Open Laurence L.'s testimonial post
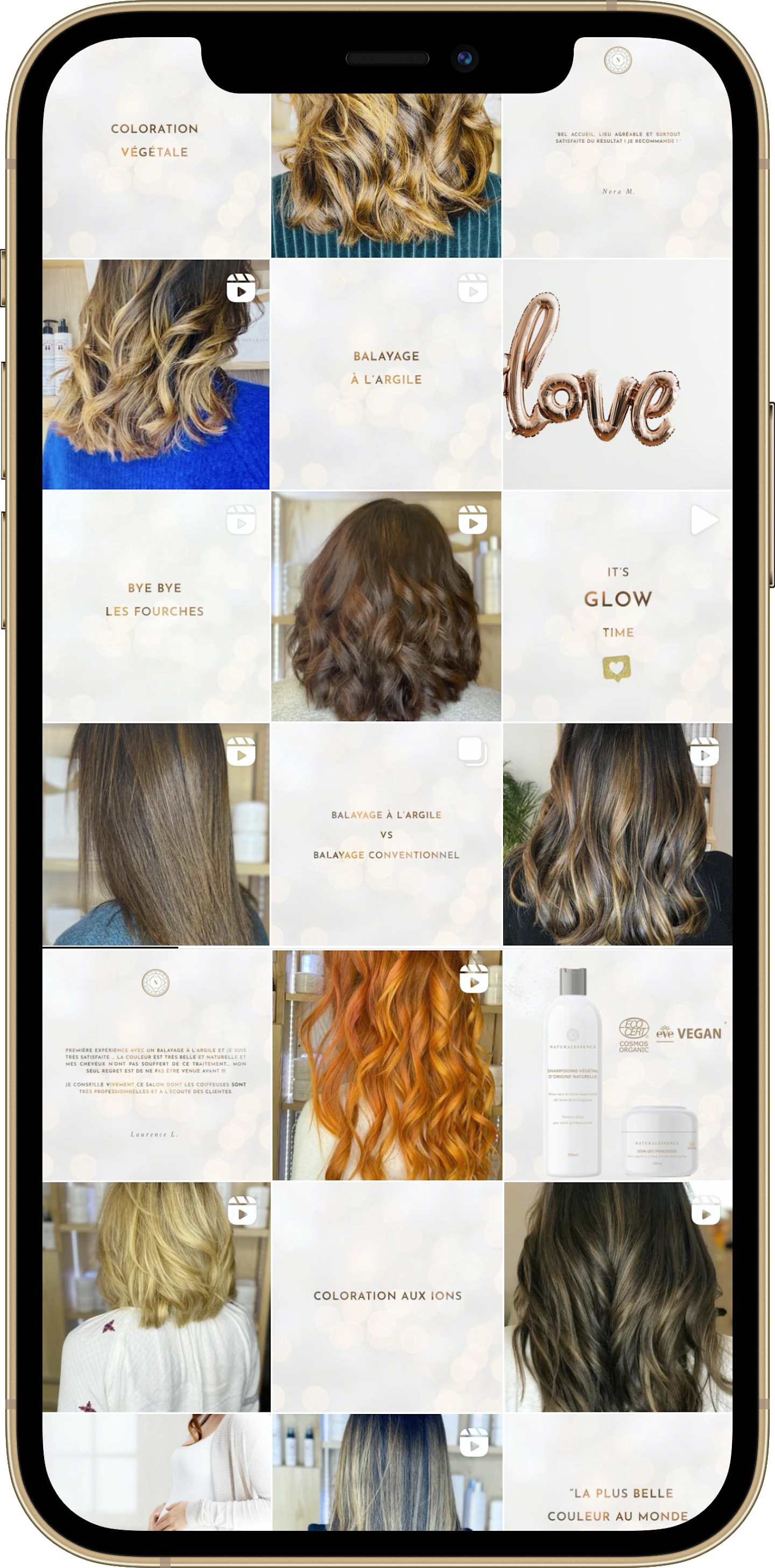Viewport: 775px width, 1568px height. pyautogui.click(x=155, y=1065)
